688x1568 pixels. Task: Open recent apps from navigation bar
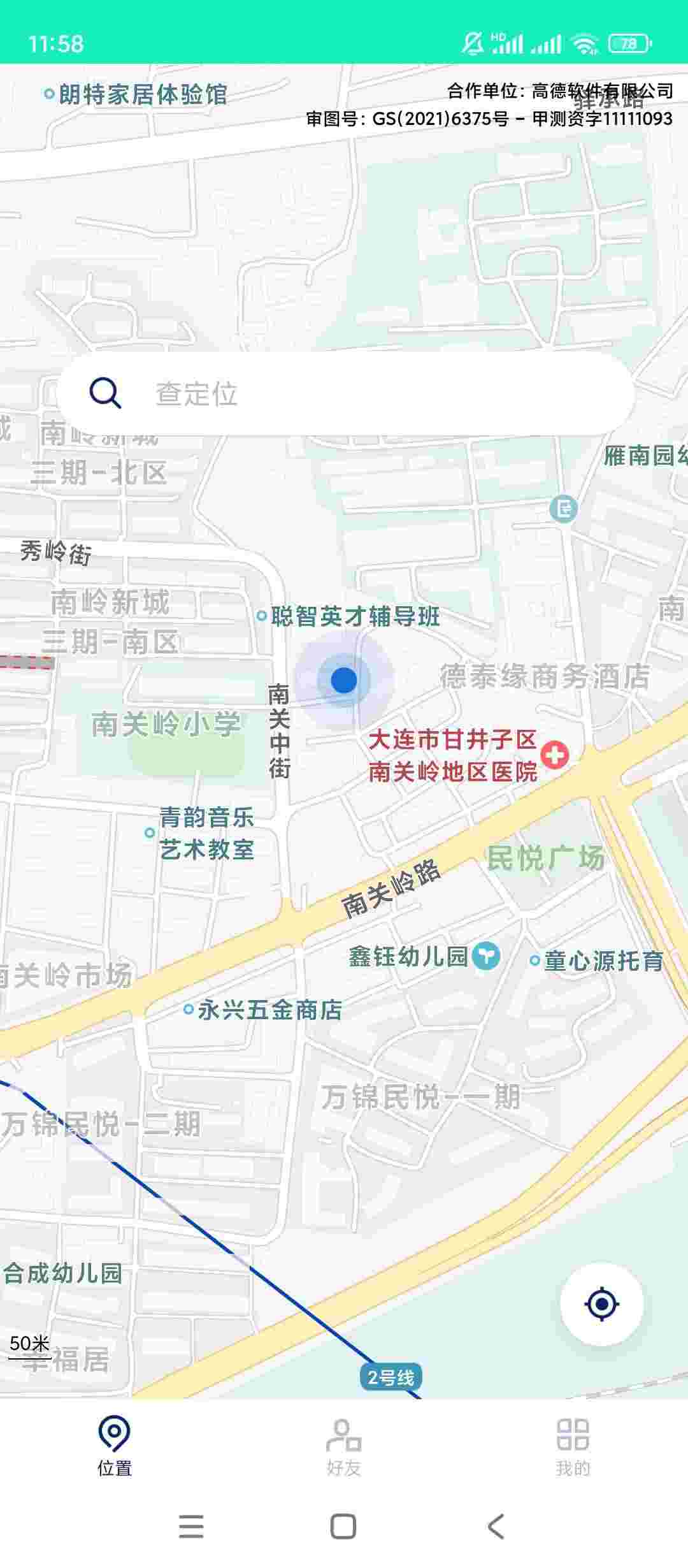tap(191, 1527)
